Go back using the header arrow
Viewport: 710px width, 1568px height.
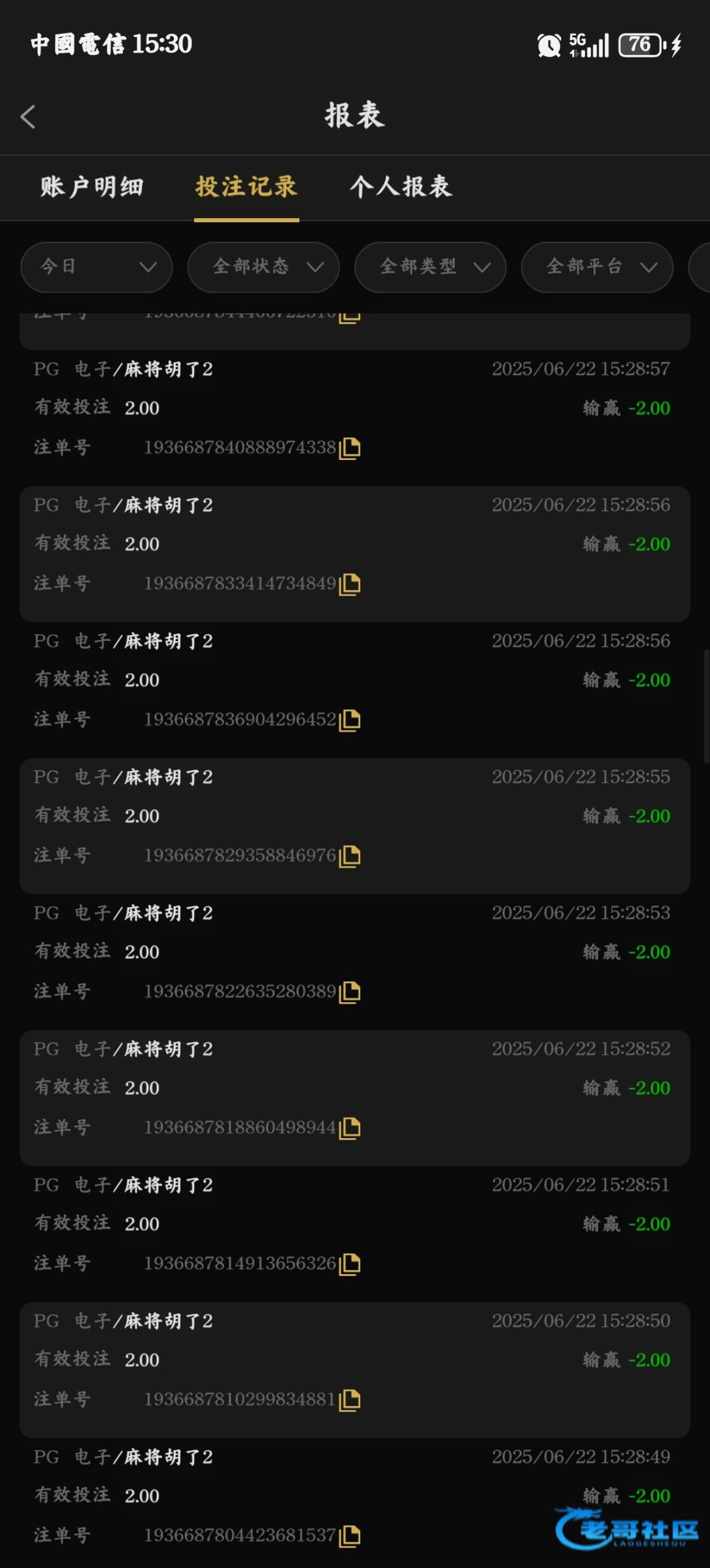27,117
